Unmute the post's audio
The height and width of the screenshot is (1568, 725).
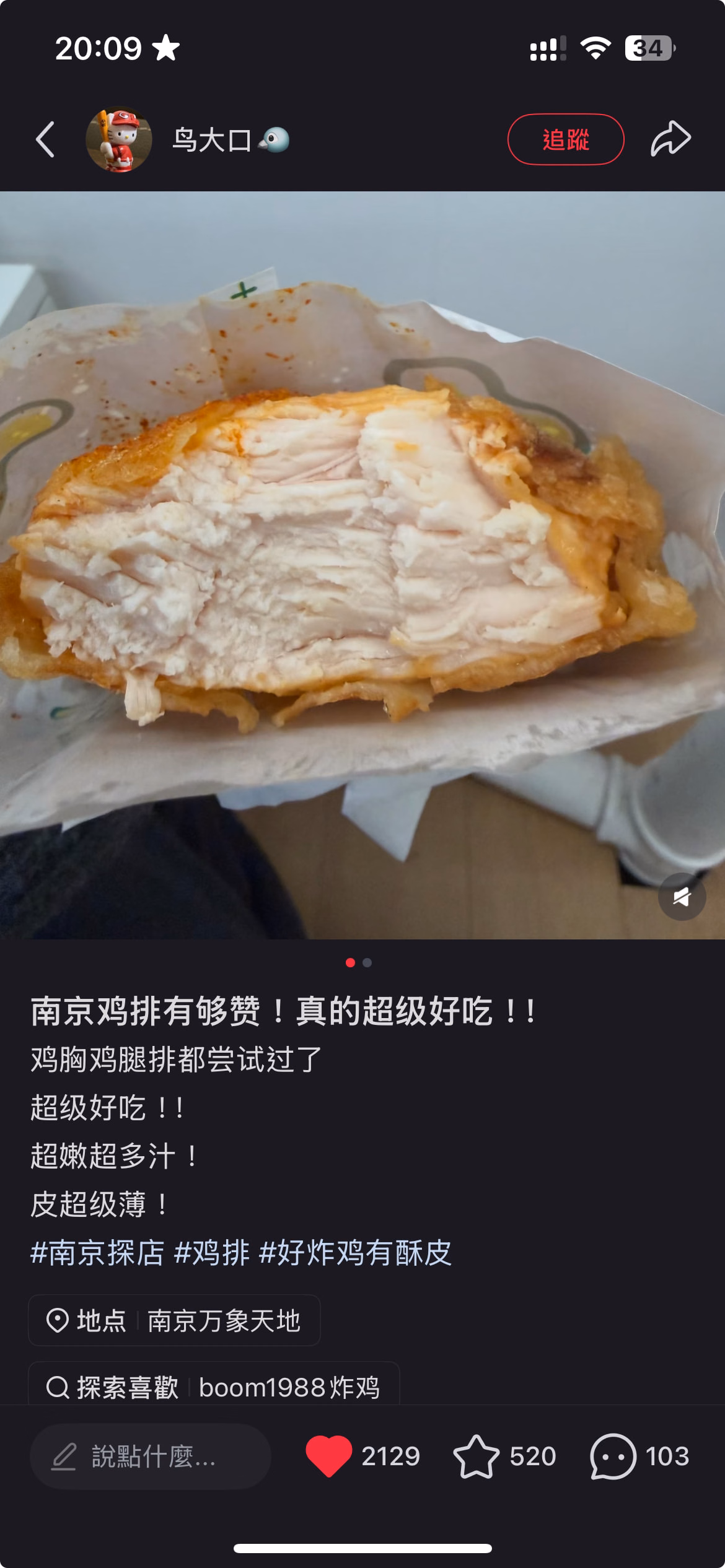pos(682,896)
